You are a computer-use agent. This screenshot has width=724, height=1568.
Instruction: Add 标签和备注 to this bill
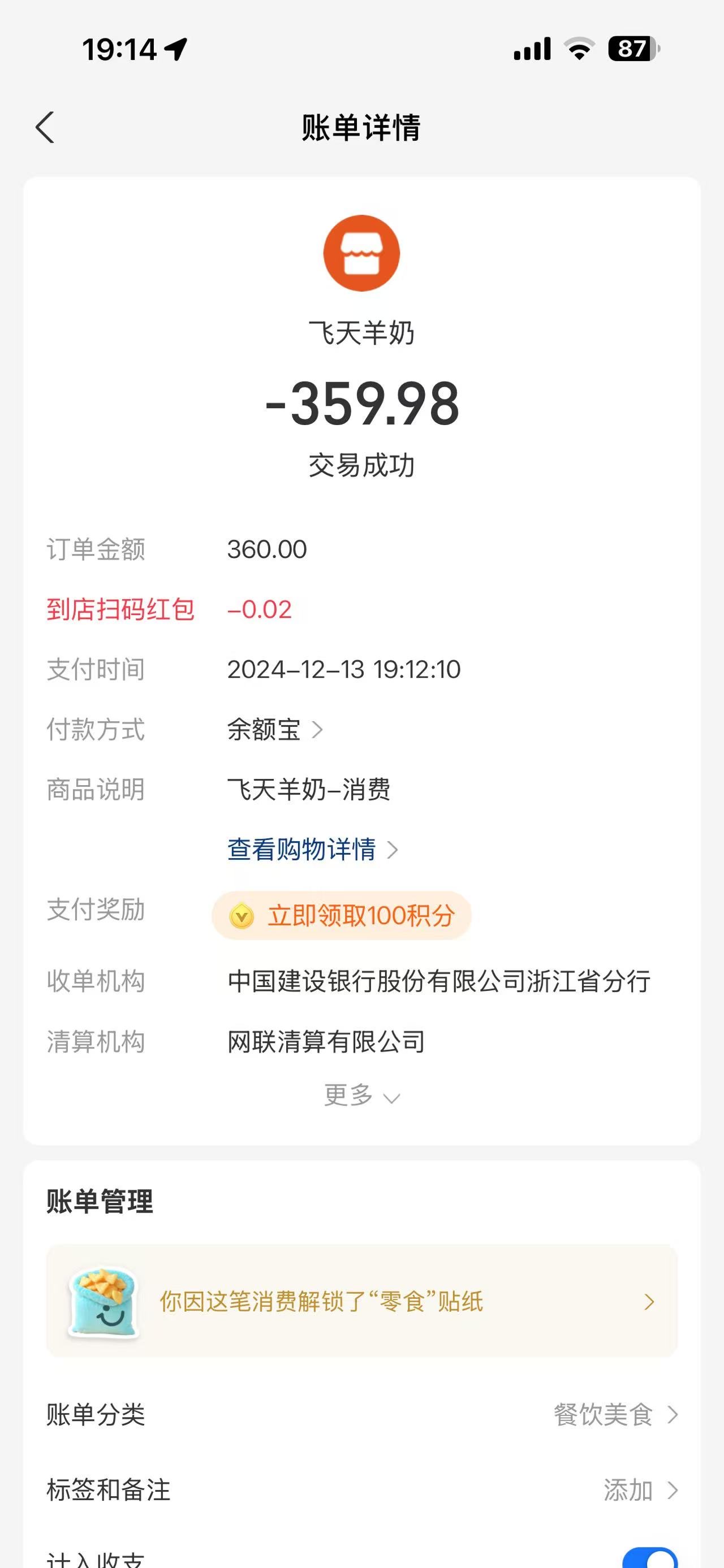click(639, 1490)
